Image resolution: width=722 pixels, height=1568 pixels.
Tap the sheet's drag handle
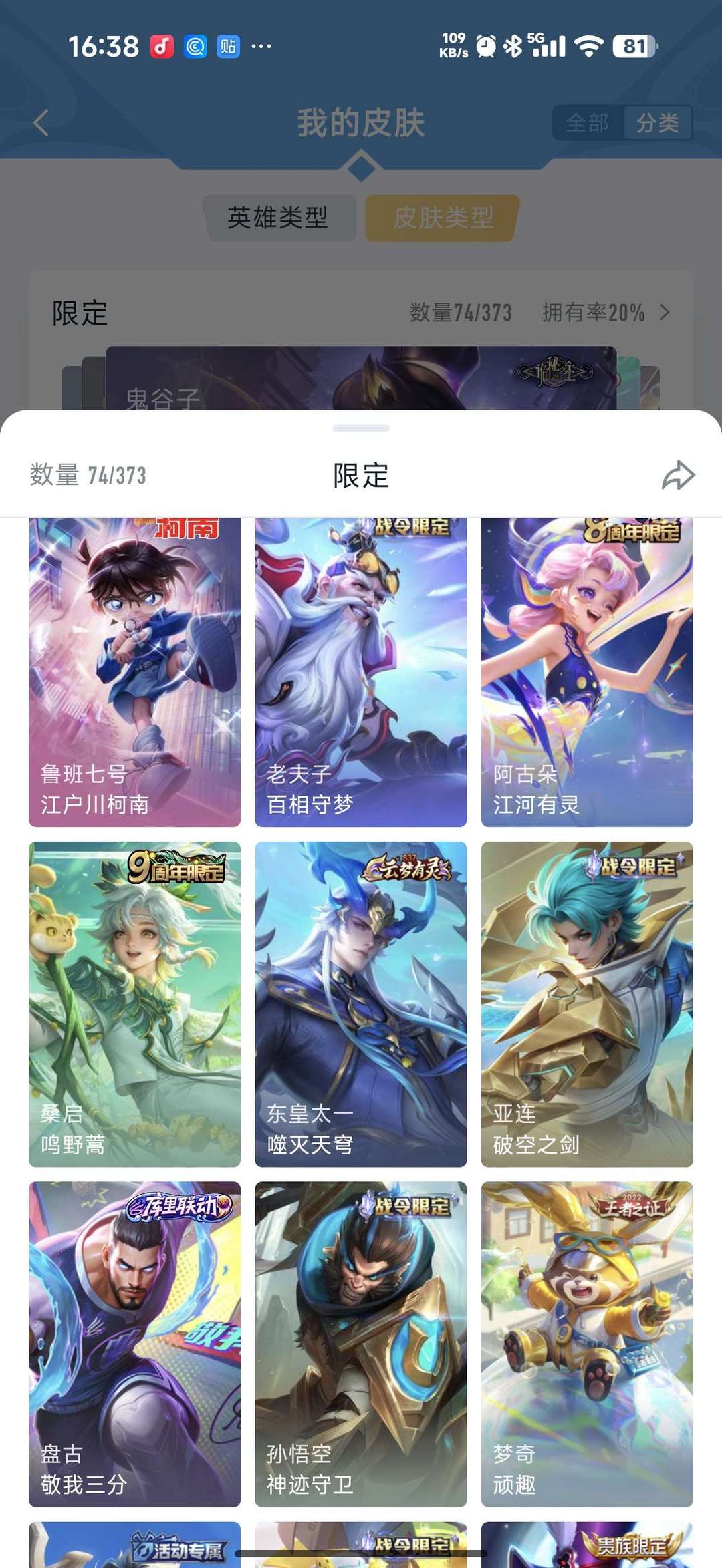click(x=361, y=428)
